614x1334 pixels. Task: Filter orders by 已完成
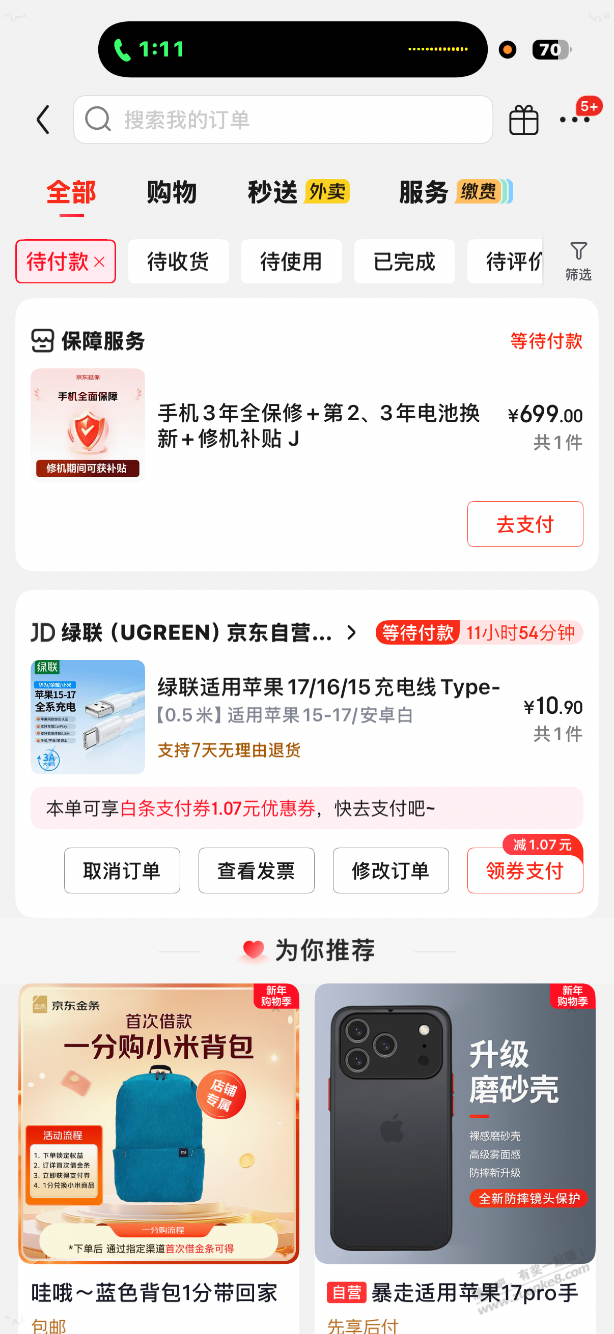(404, 262)
